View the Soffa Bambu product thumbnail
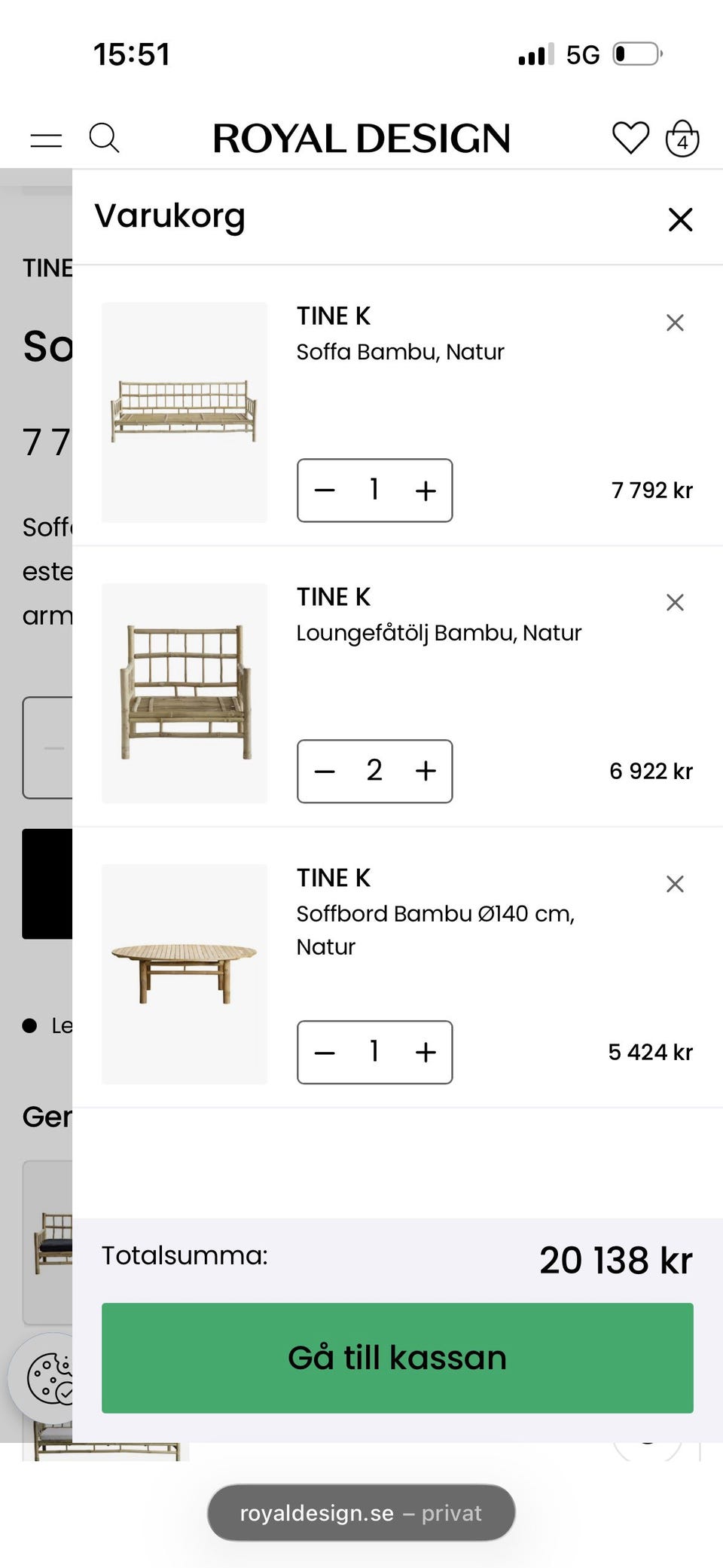This screenshot has width=723, height=1568. [185, 411]
